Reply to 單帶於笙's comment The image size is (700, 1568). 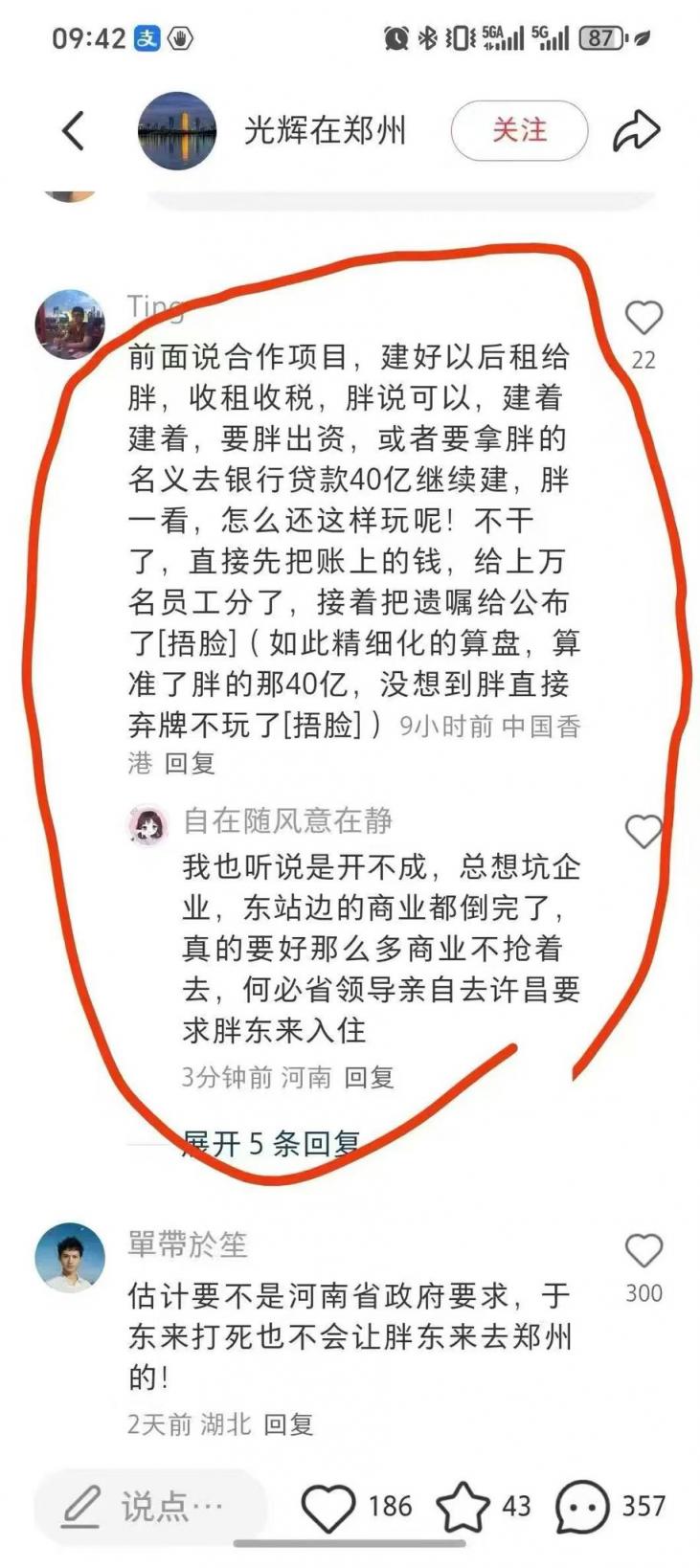point(288,1424)
